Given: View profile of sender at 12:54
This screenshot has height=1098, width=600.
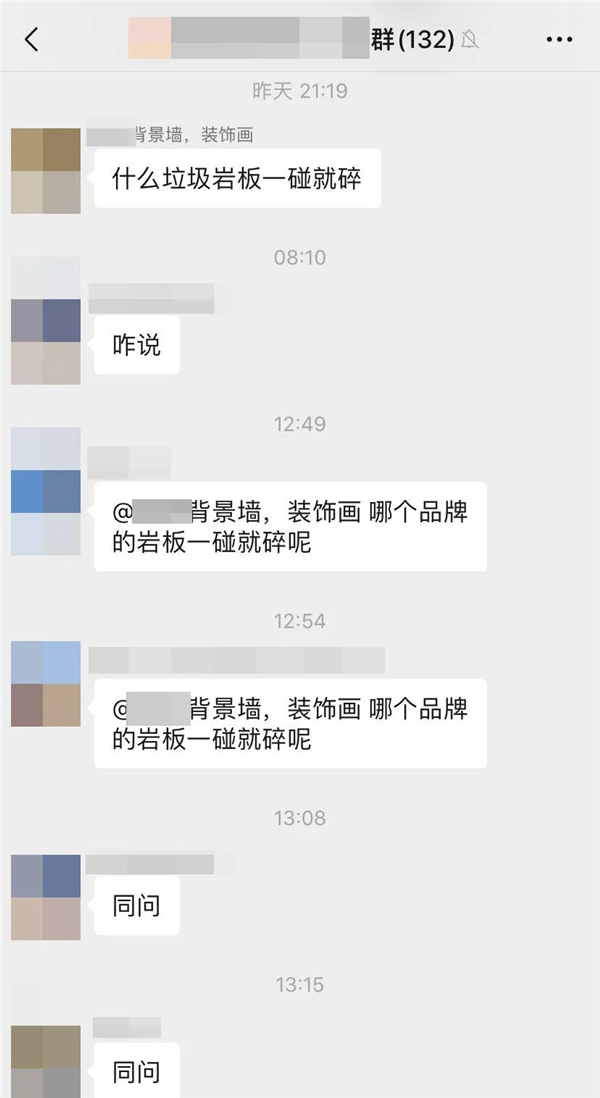Looking at the screenshot, I should click(x=46, y=684).
